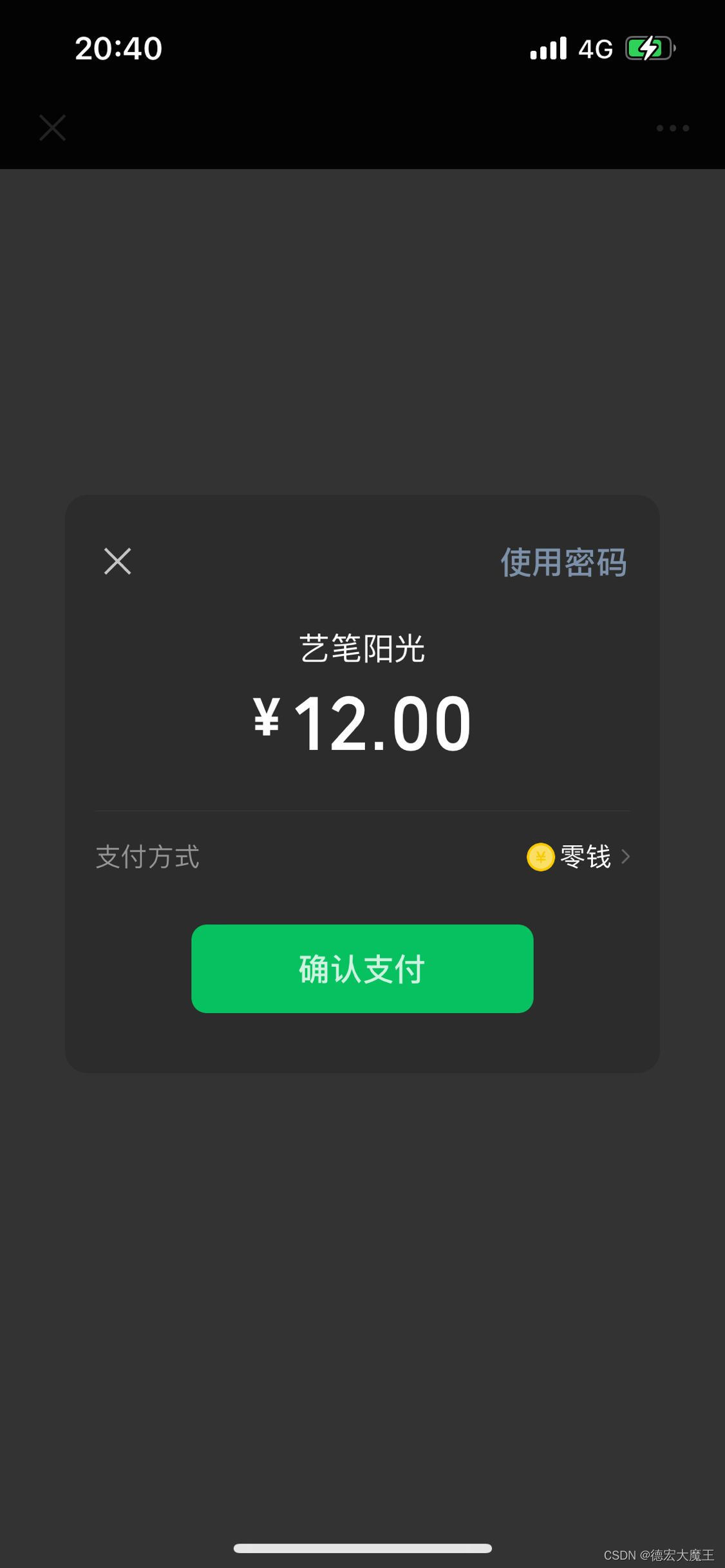Viewport: 725px width, 1568px height.
Task: Click the yellow 零钱 coin icon
Action: click(x=541, y=857)
